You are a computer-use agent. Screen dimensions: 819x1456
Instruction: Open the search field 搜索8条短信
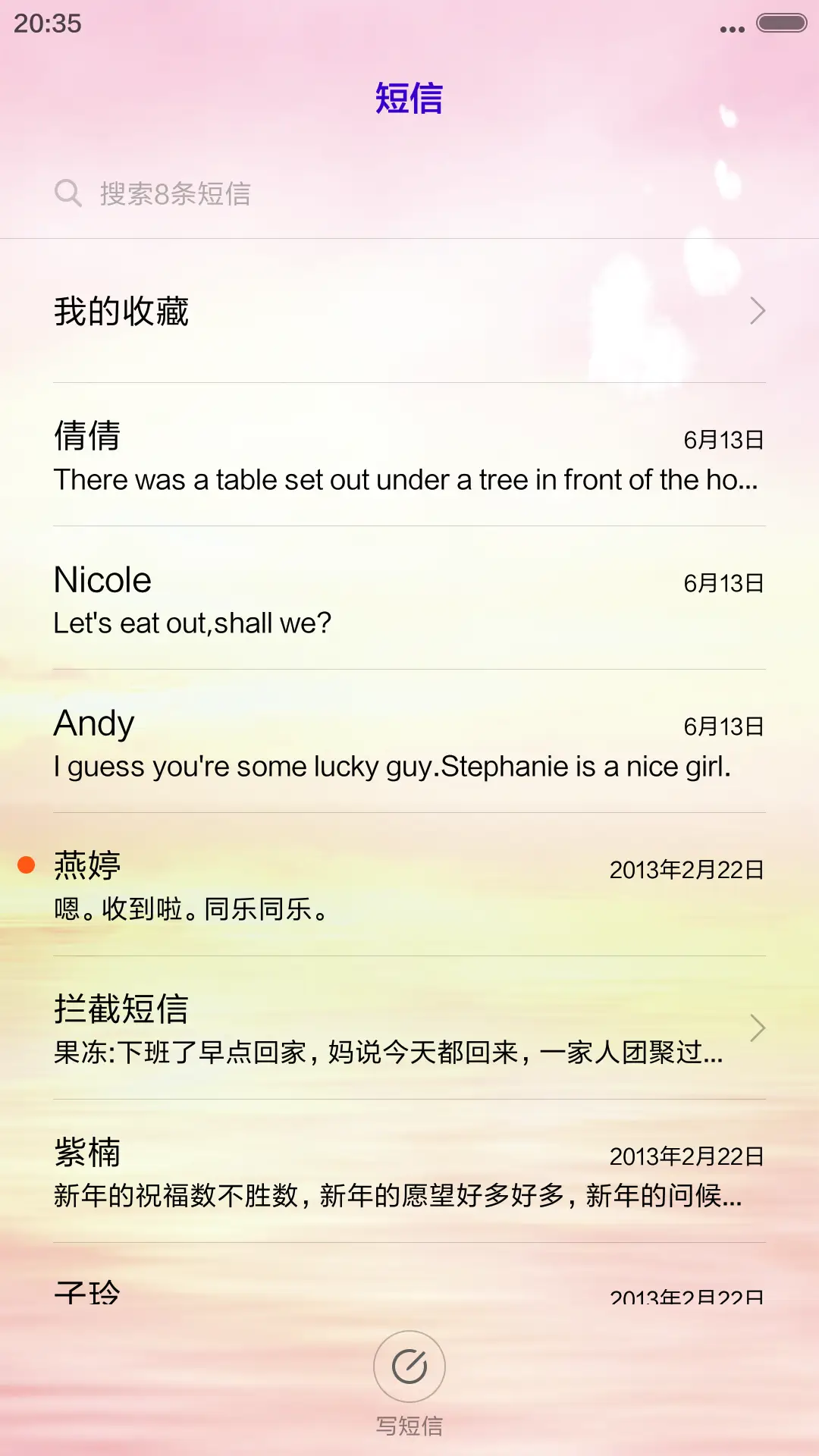tap(303, 193)
